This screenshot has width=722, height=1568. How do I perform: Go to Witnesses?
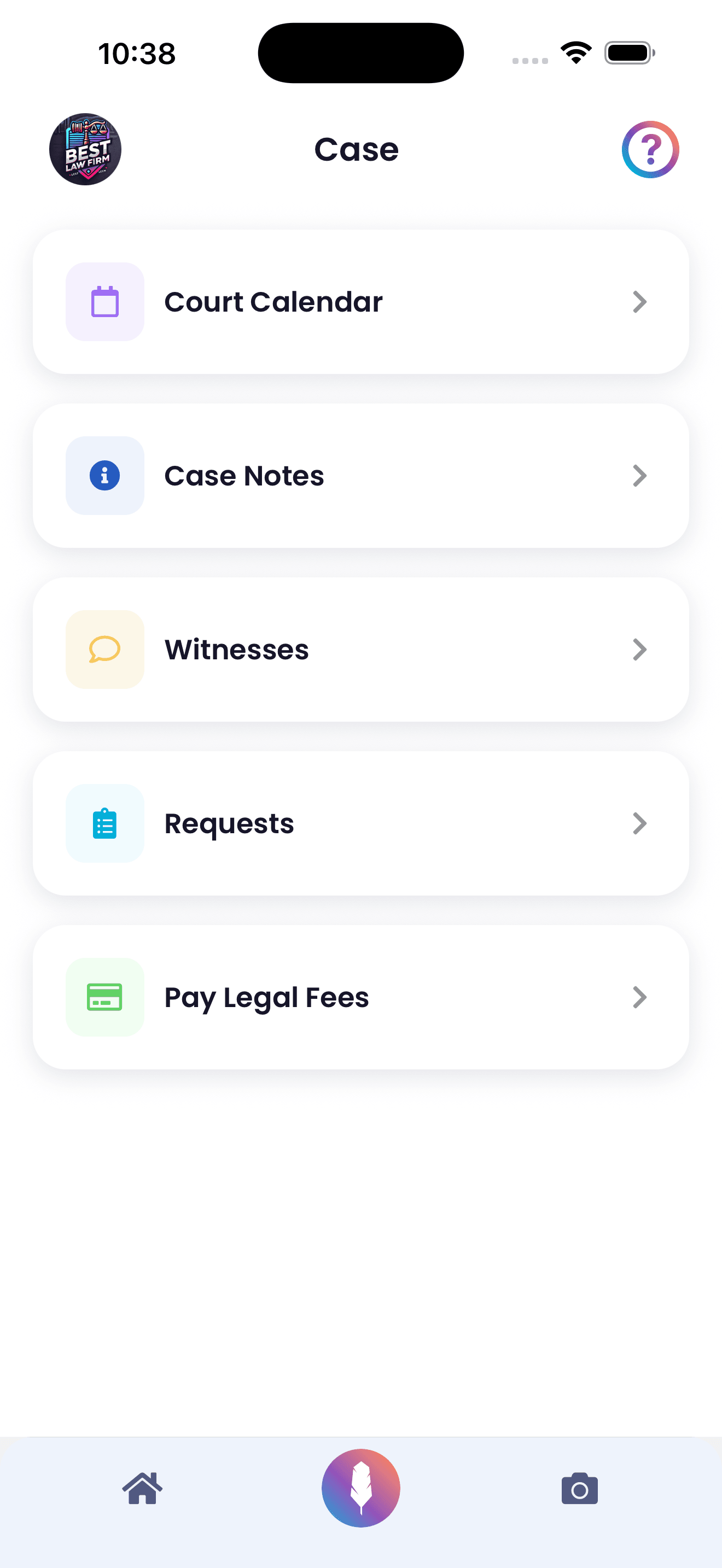click(360, 650)
